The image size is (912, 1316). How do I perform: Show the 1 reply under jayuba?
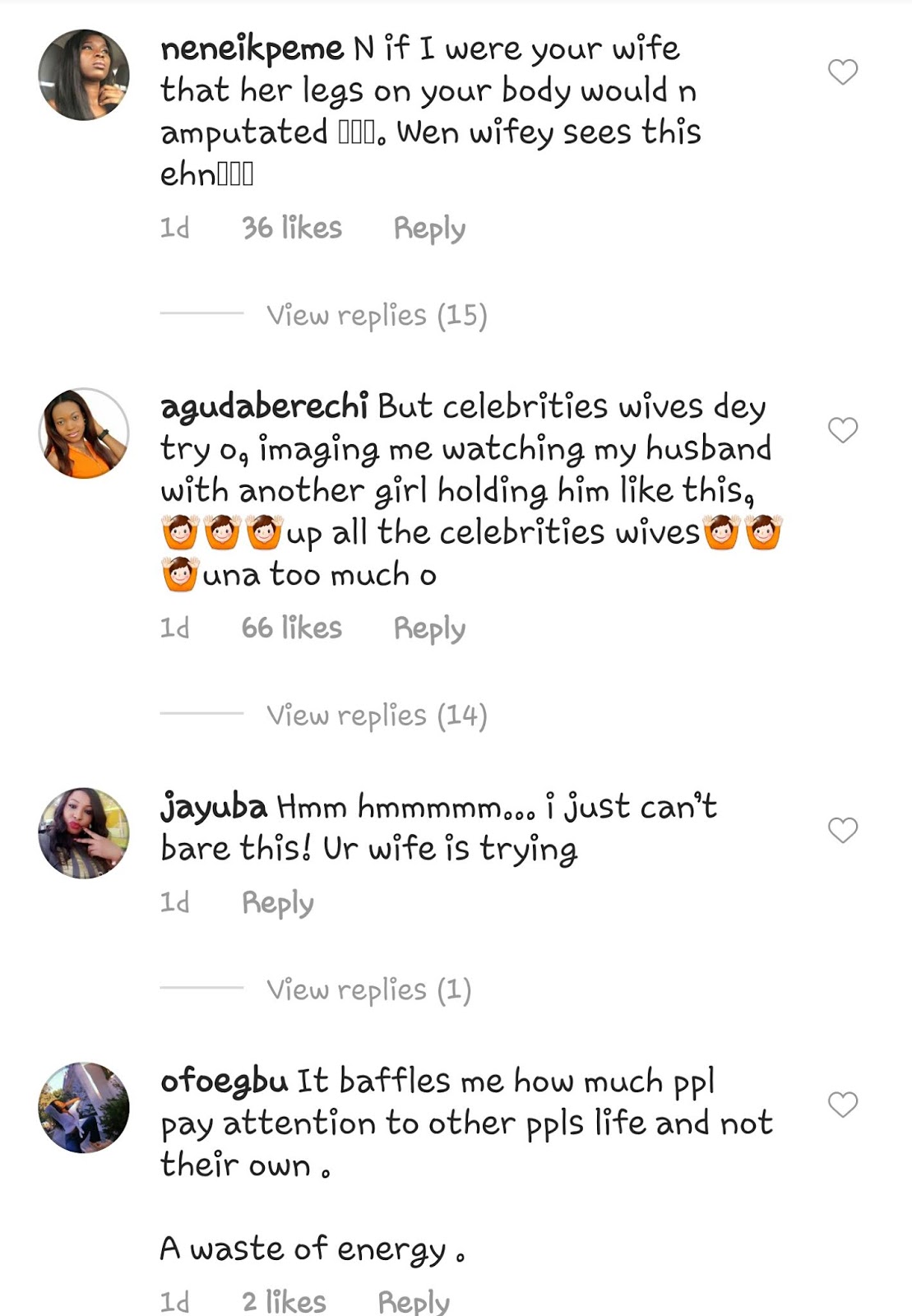point(369,989)
